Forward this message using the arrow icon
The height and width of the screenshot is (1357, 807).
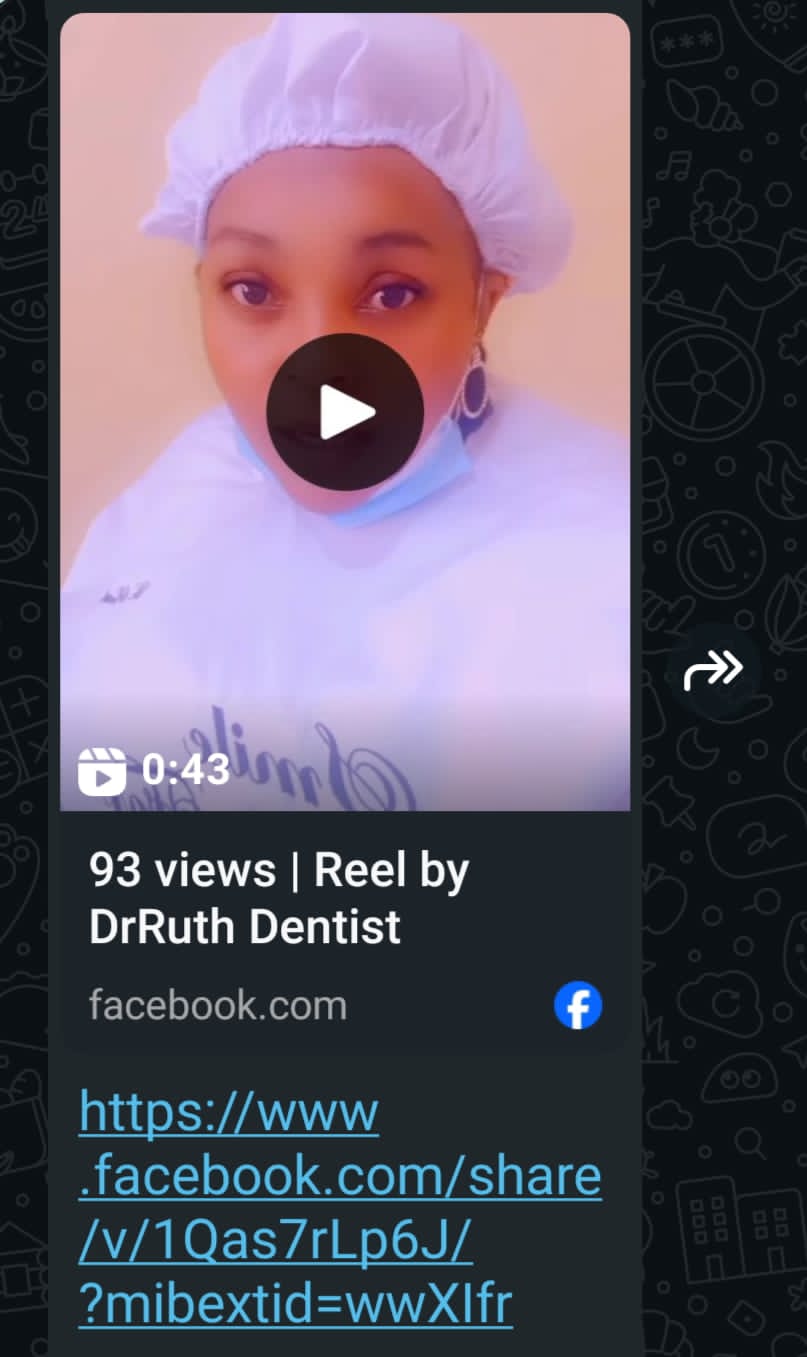[713, 669]
